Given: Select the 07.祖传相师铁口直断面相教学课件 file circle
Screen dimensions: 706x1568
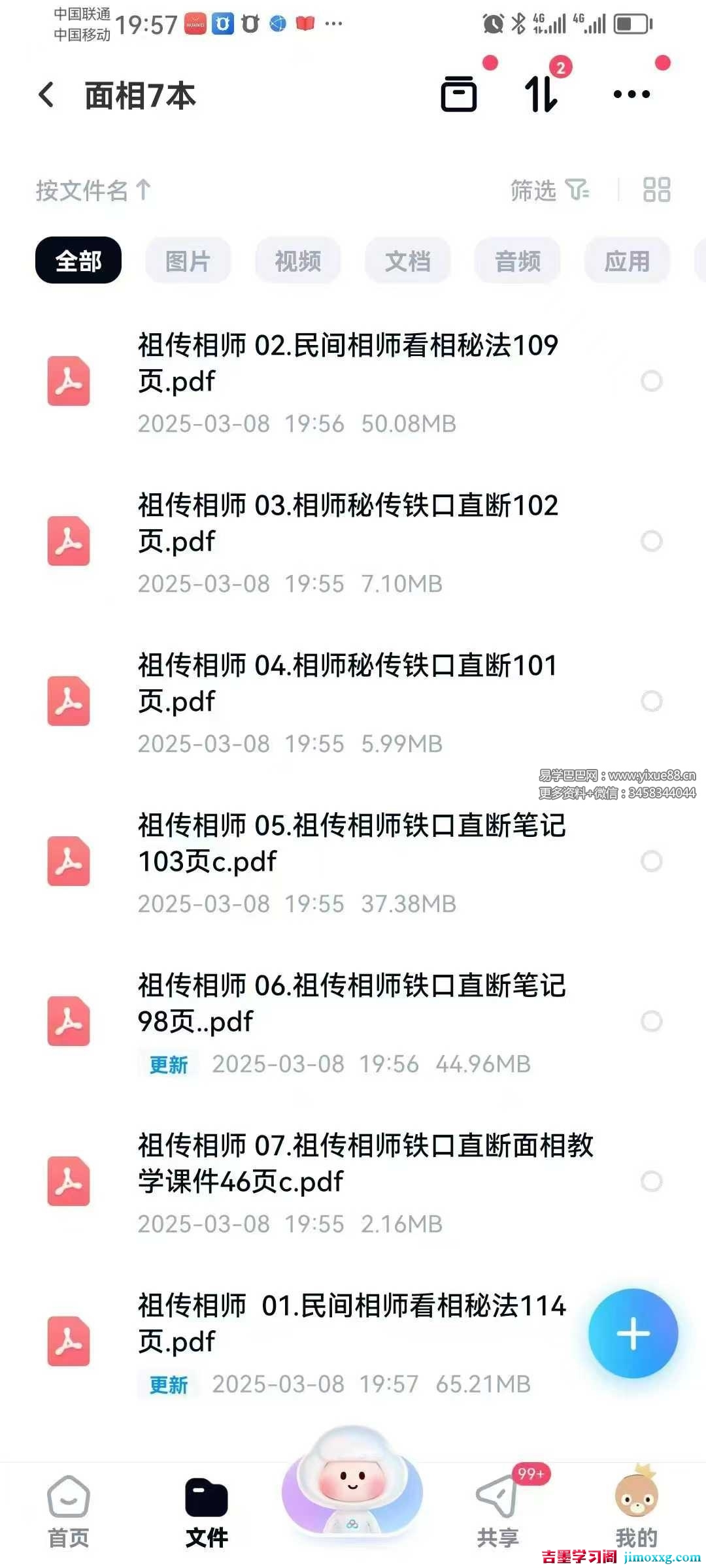Looking at the screenshot, I should (652, 1181).
